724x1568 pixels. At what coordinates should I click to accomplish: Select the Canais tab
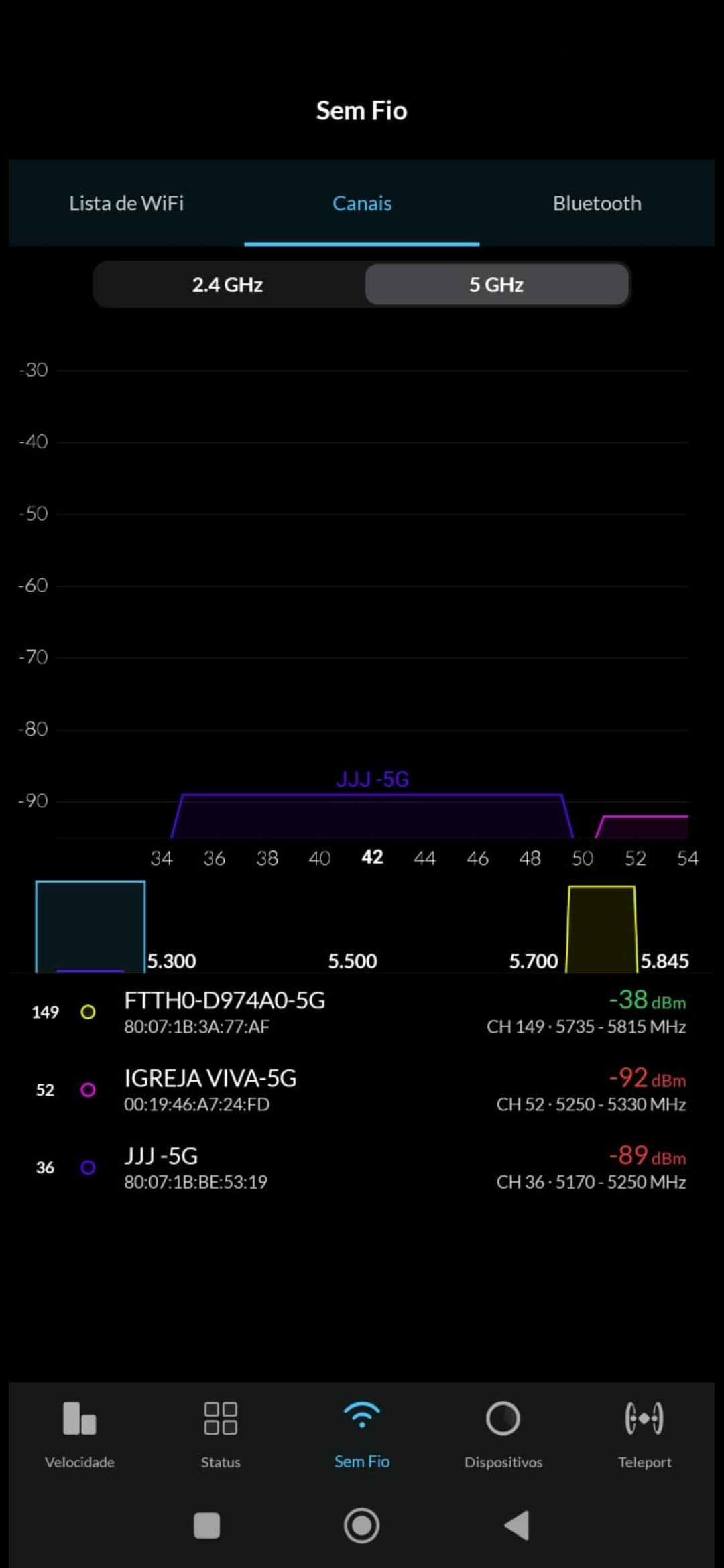click(x=362, y=203)
